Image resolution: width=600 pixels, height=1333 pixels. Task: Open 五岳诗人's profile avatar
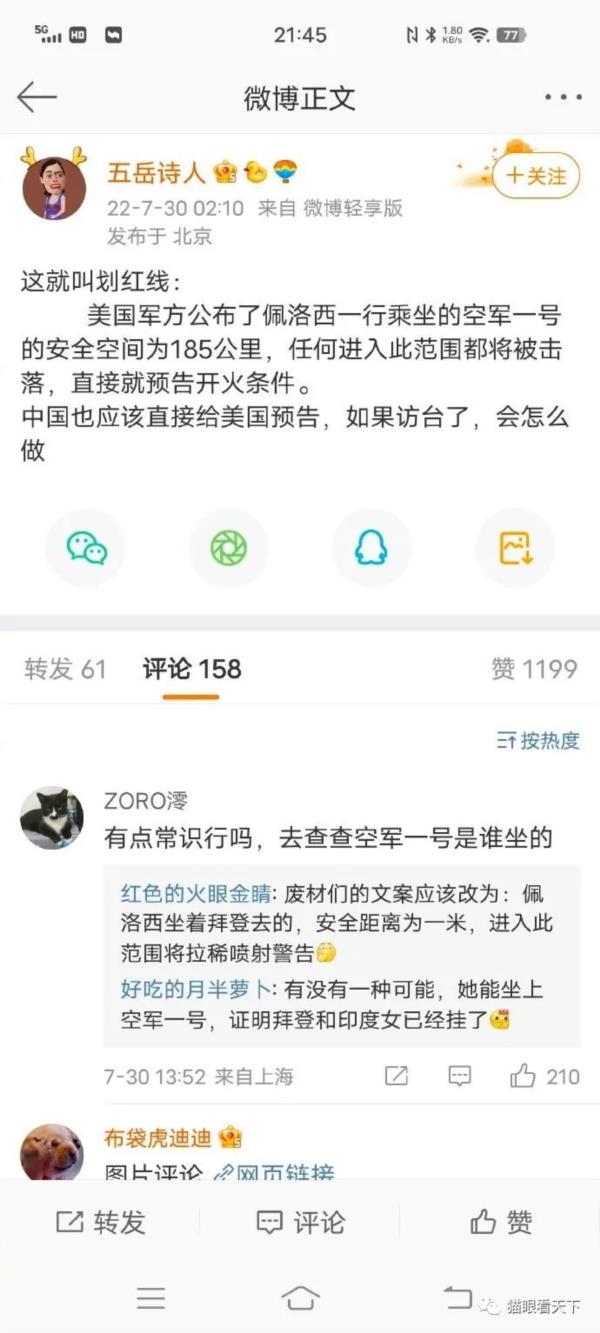[x=53, y=187]
